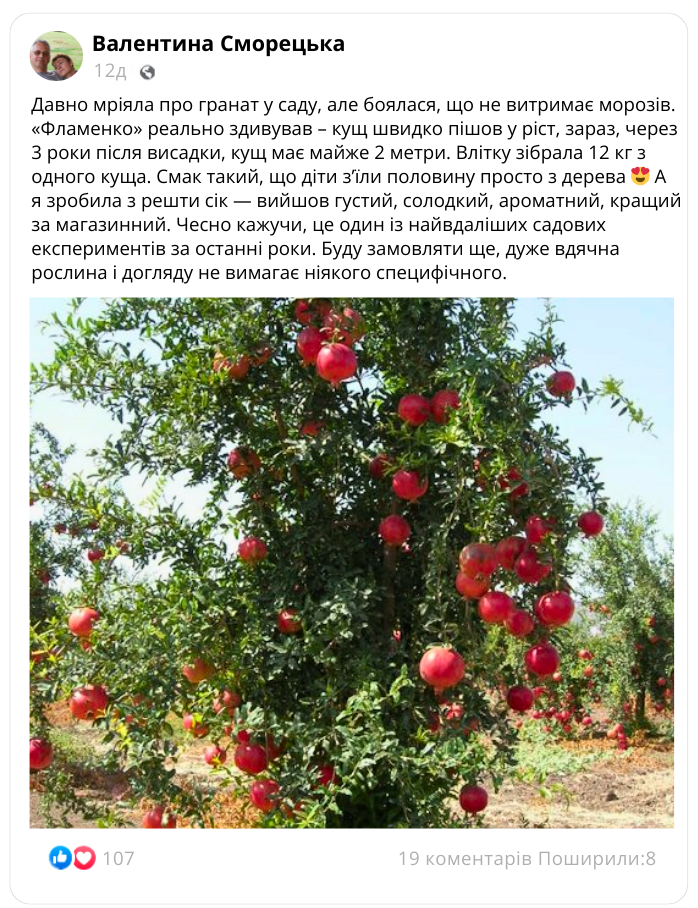View who reacted to the post
The image size is (698, 908).
91,858
